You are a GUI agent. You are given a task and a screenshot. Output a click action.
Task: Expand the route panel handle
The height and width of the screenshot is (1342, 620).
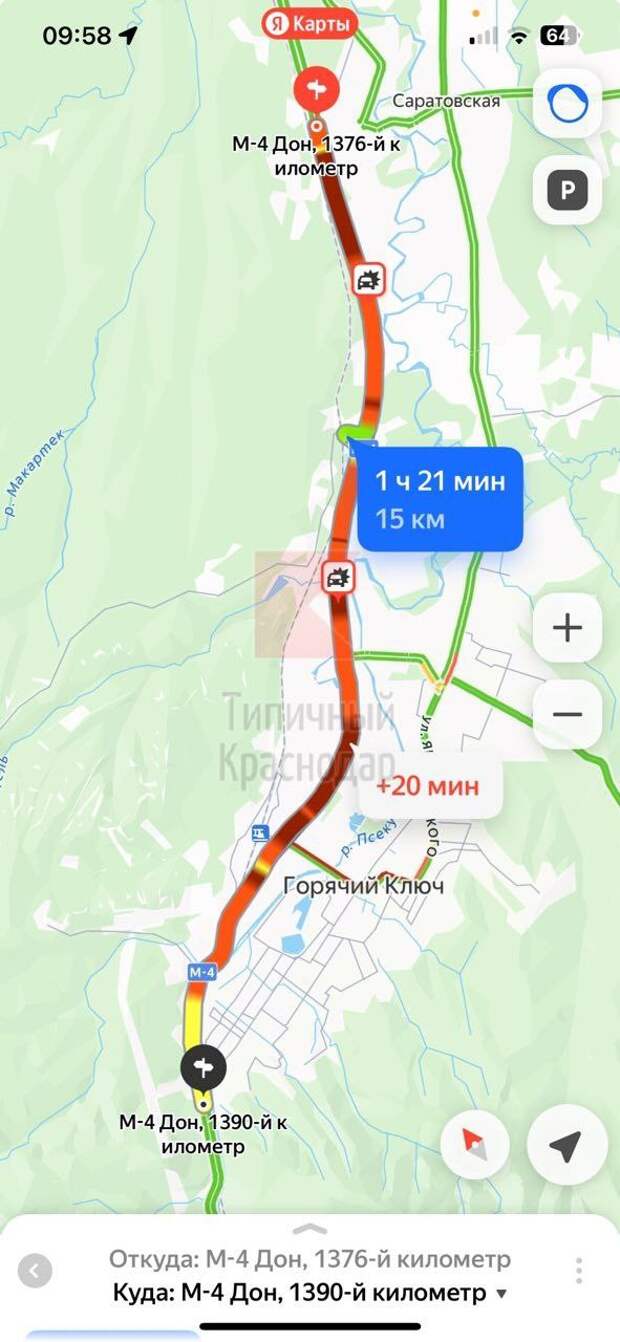point(310,1228)
